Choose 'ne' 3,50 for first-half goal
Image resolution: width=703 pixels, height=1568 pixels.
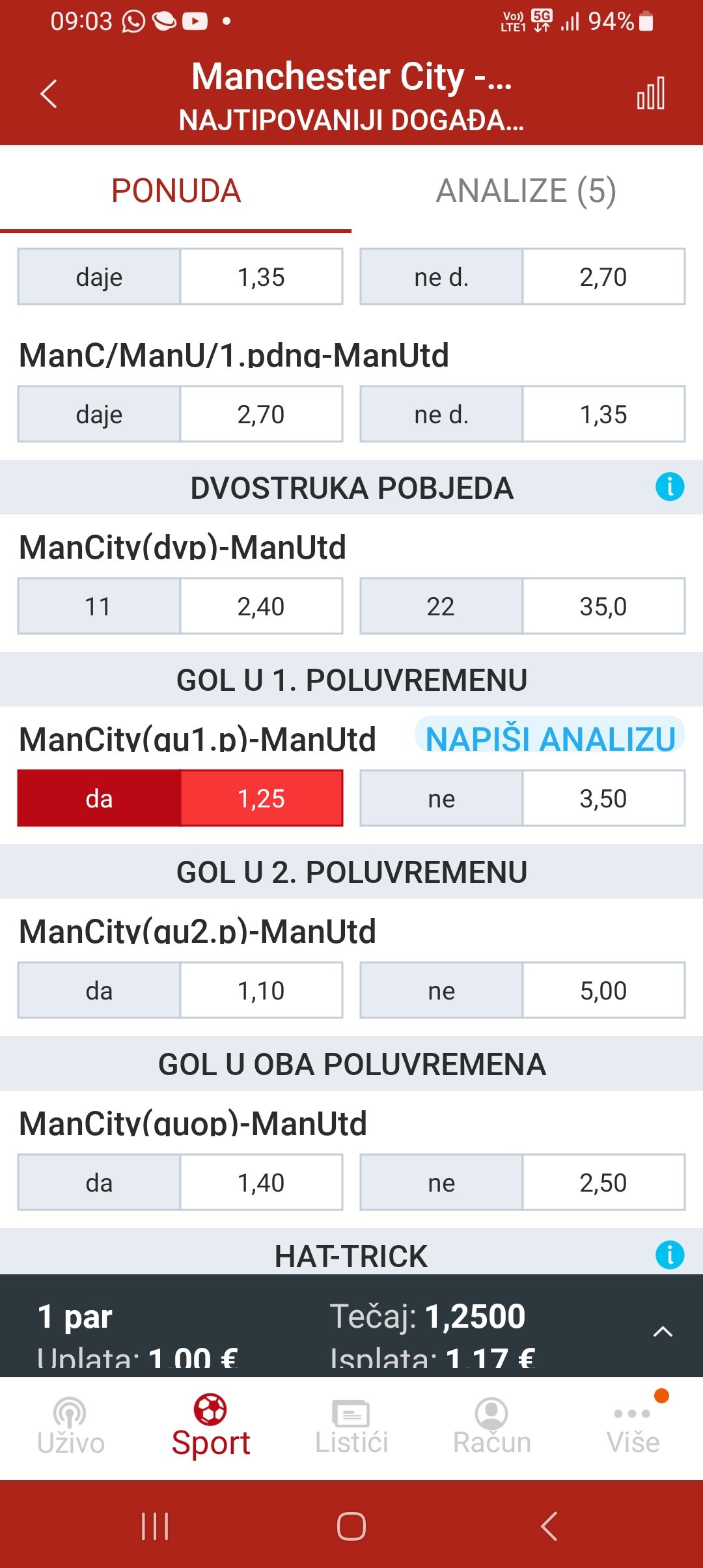523,798
